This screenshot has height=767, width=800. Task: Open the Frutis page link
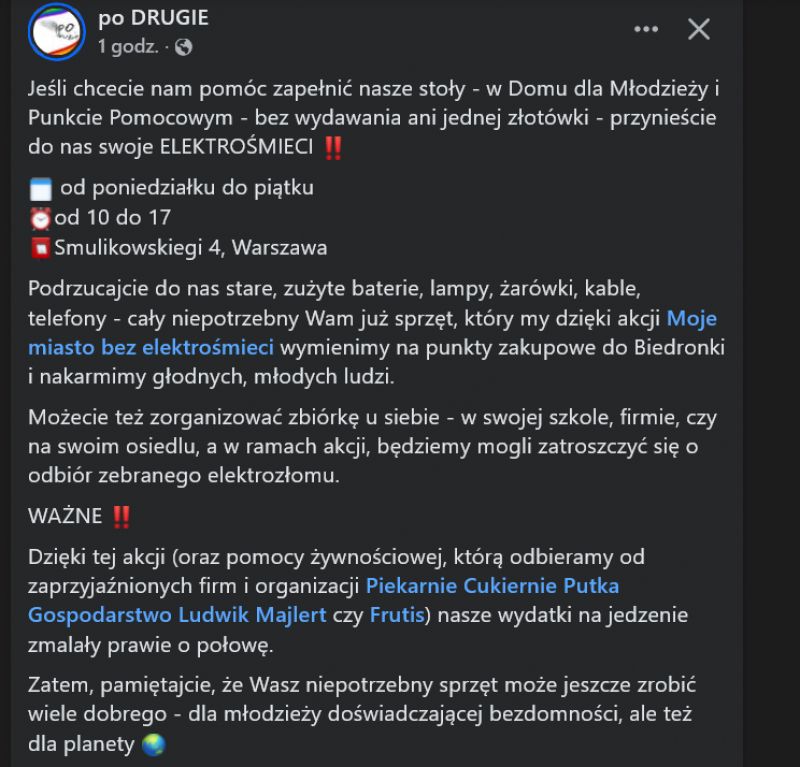(x=396, y=614)
